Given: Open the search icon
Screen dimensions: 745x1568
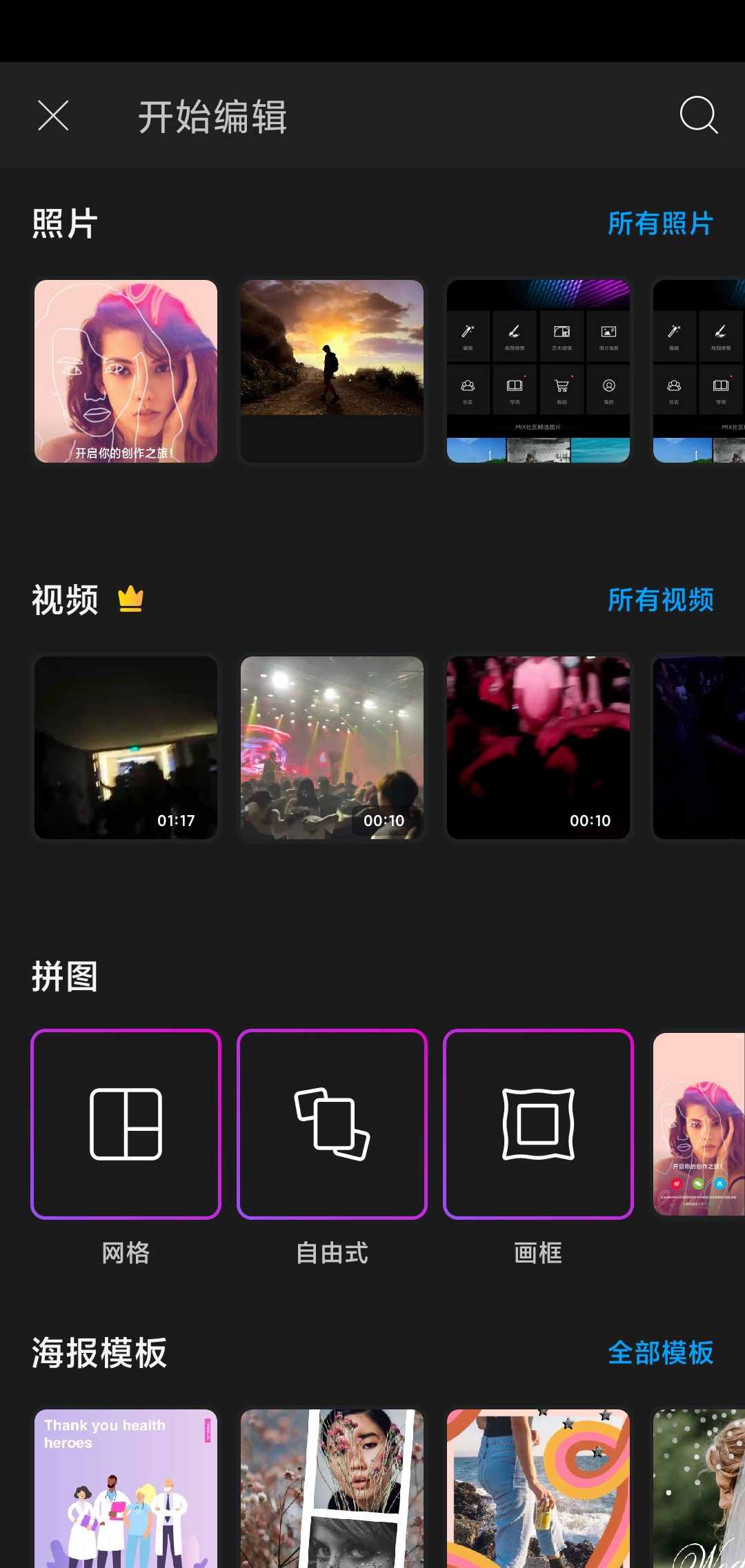Looking at the screenshot, I should [698, 115].
